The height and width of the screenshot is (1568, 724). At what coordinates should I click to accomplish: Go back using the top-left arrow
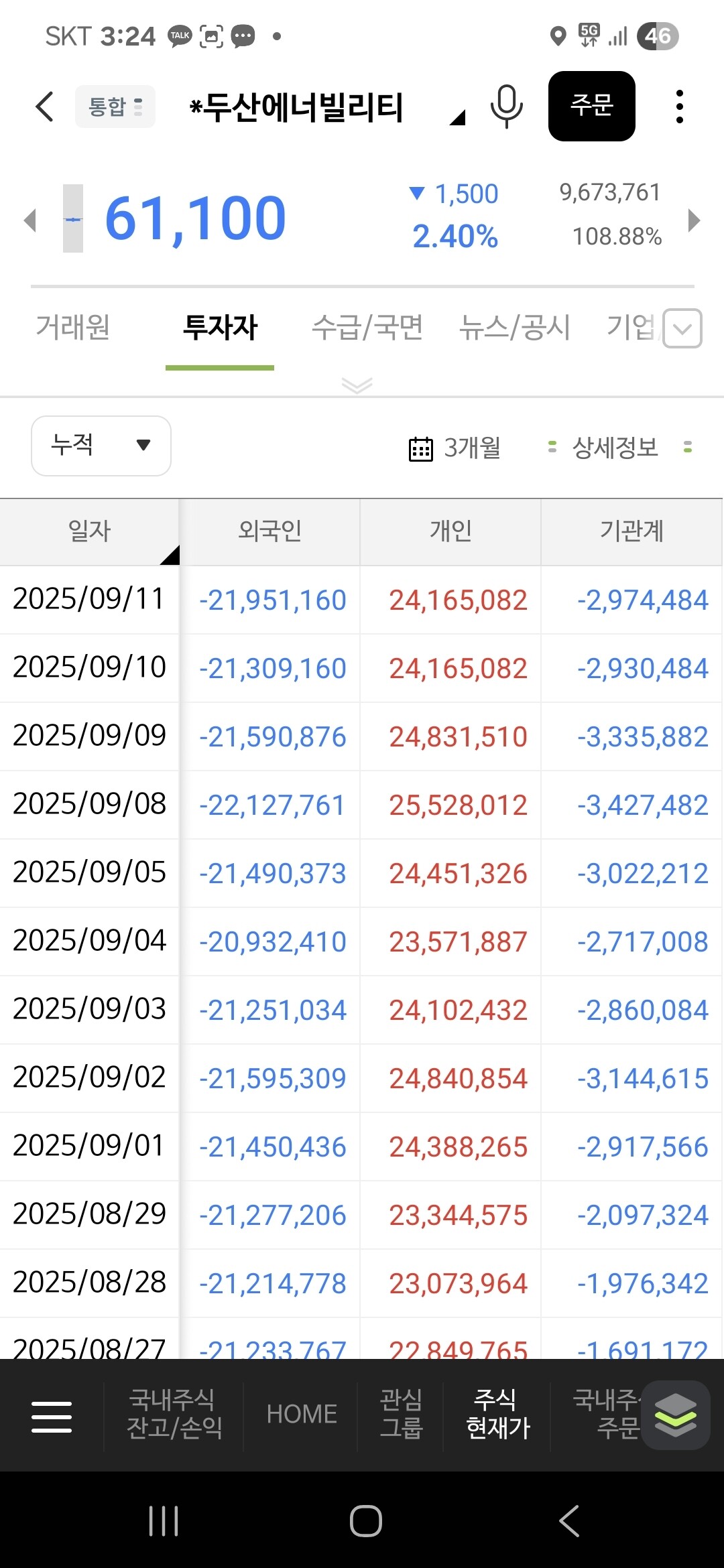point(44,107)
